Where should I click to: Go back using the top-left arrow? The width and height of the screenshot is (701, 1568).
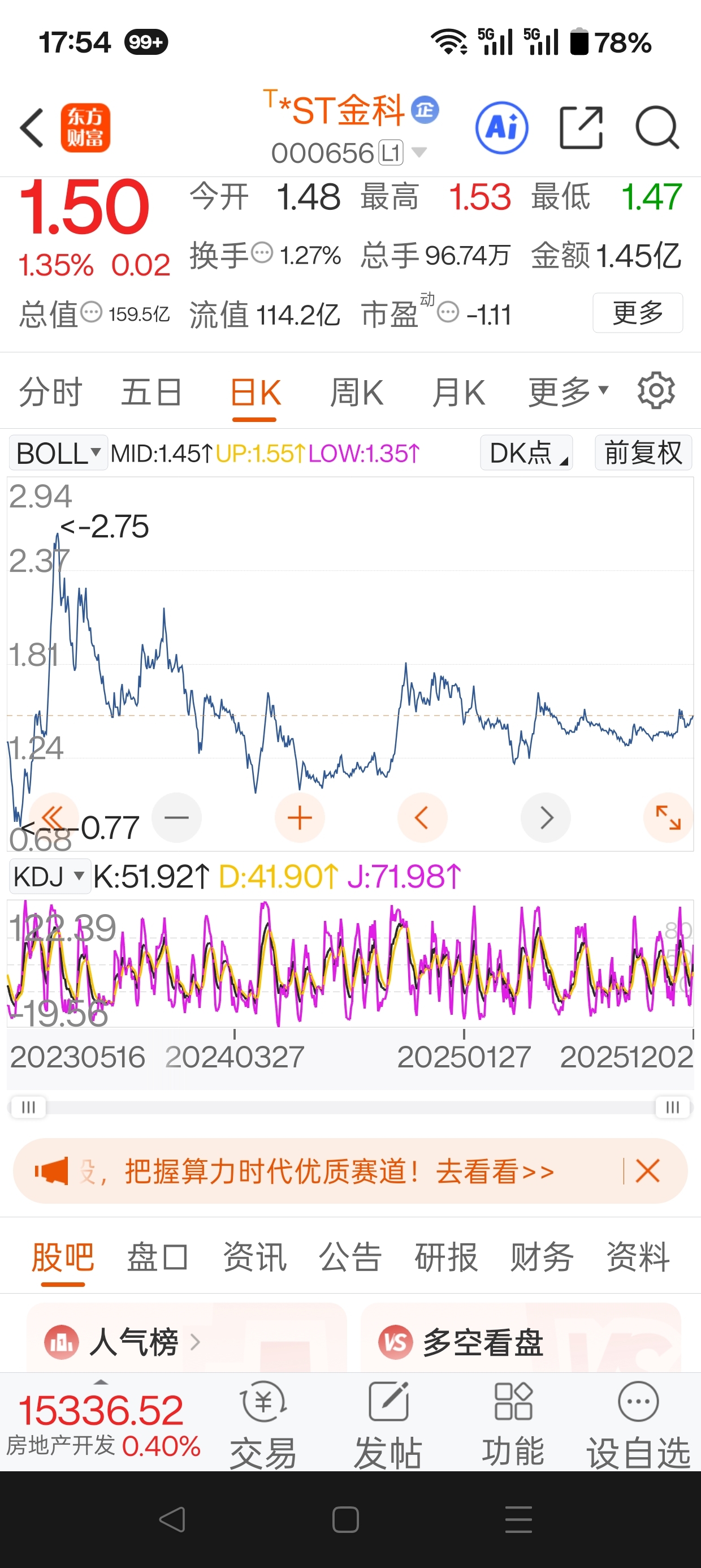coord(32,128)
